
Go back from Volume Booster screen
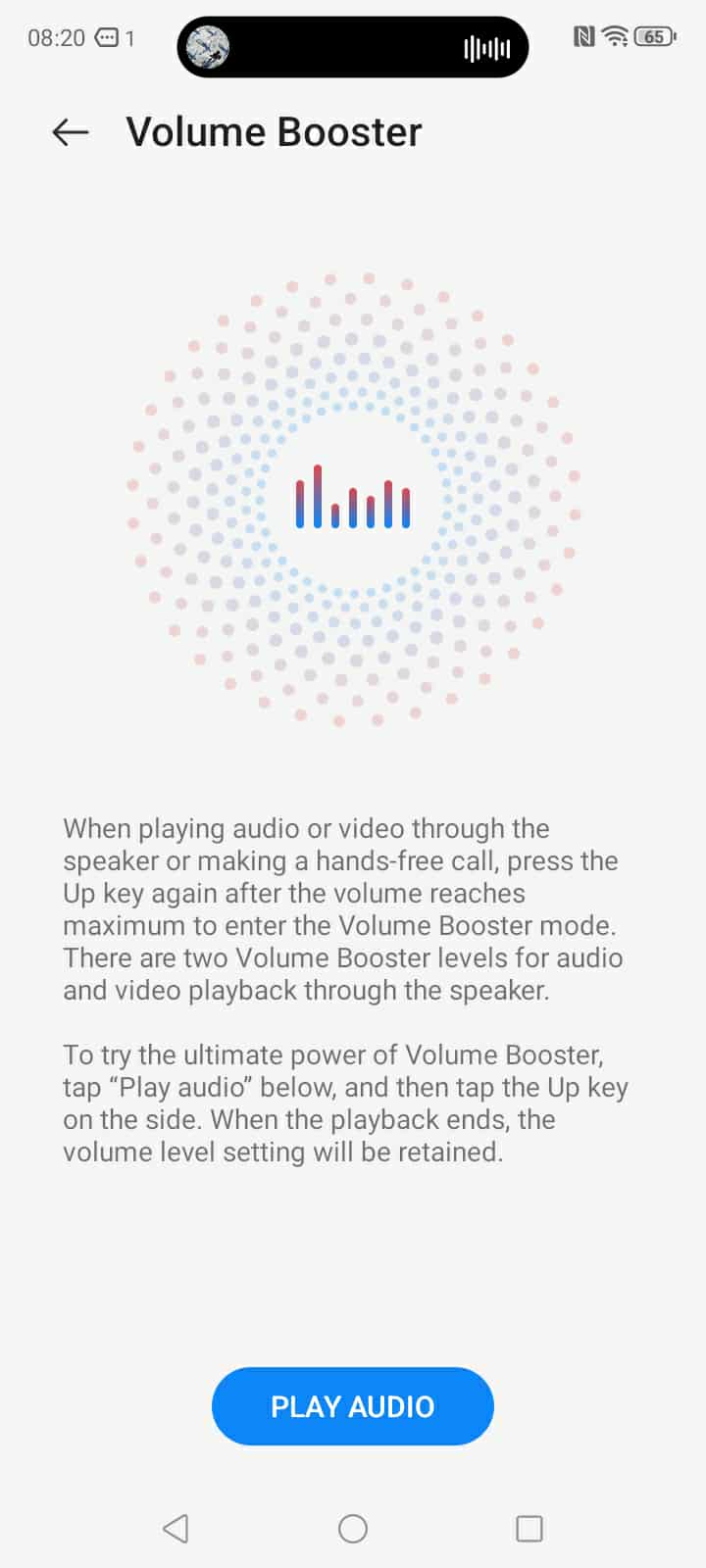click(x=71, y=132)
